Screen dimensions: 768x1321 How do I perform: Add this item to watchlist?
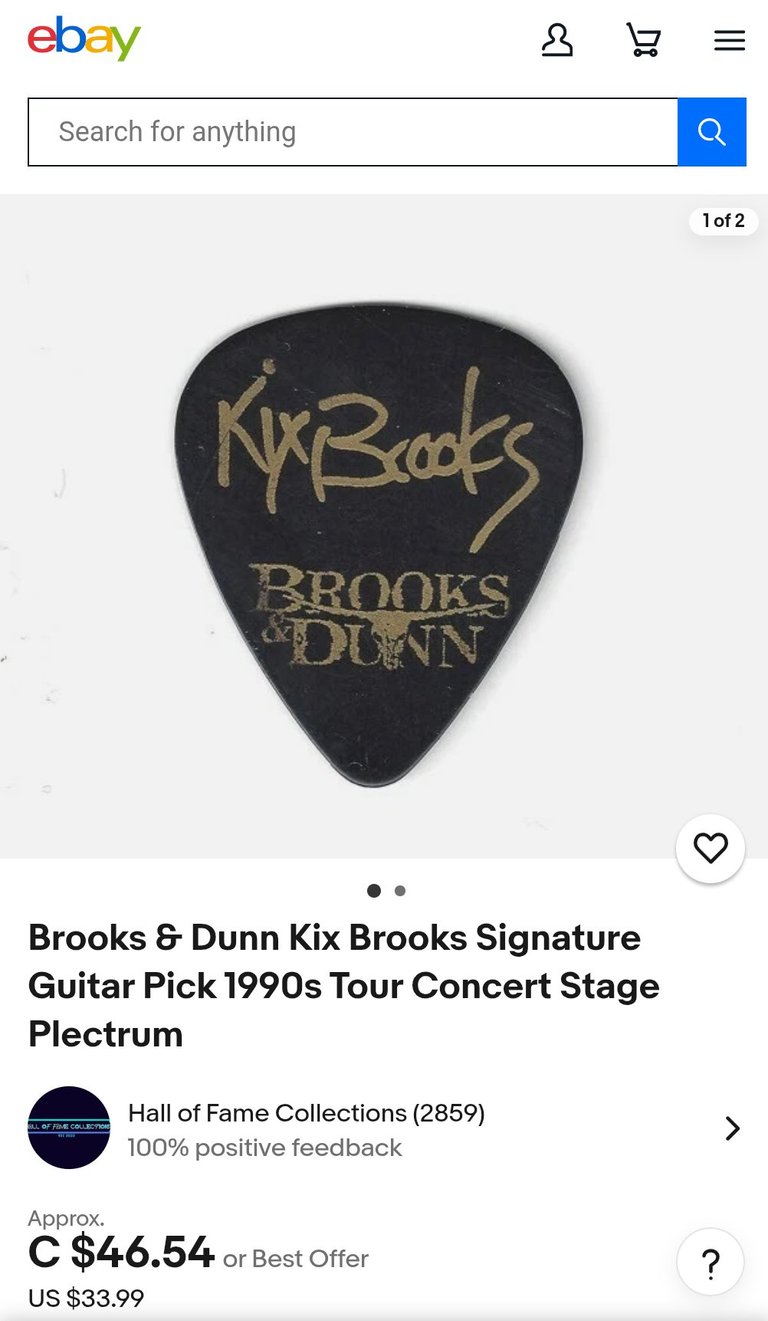[710, 849]
